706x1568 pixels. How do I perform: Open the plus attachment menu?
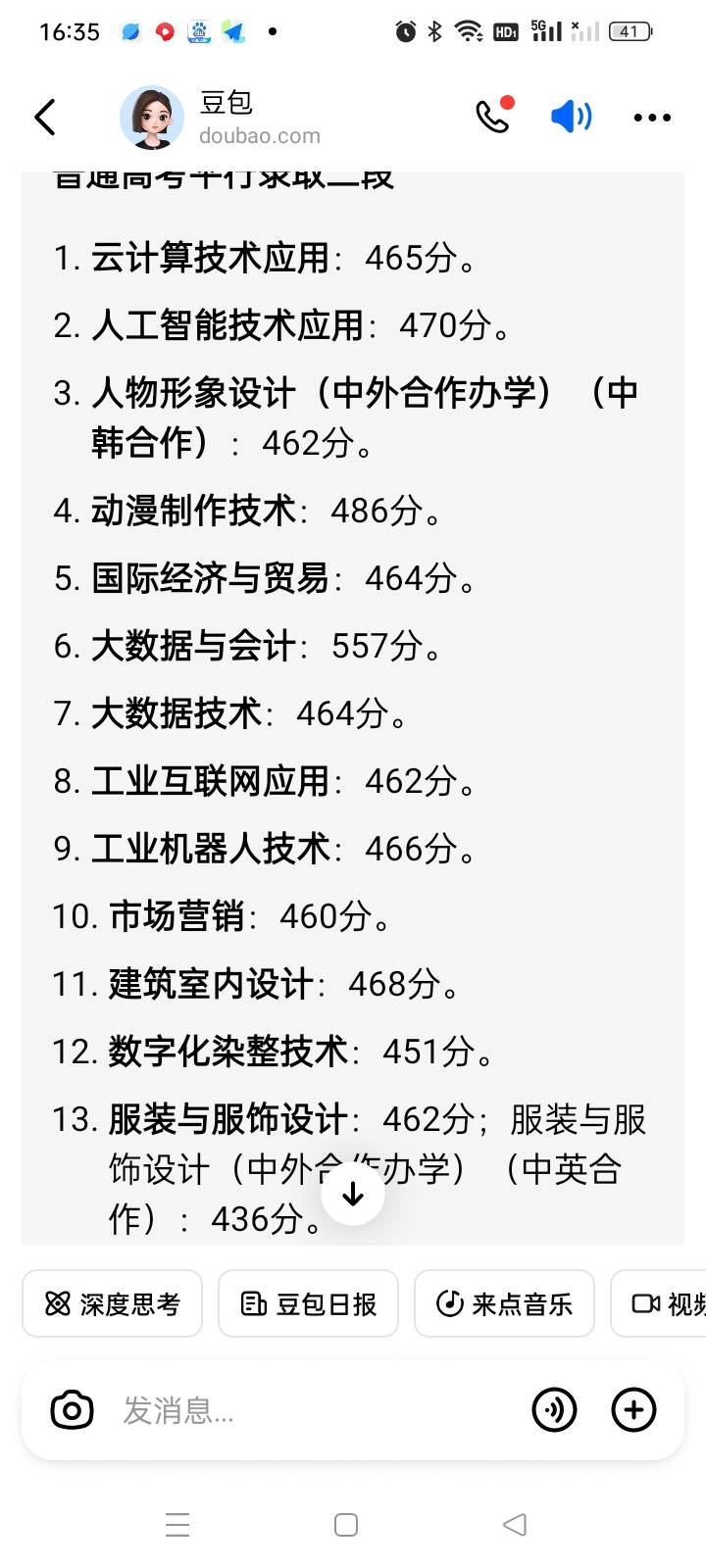[633, 1410]
